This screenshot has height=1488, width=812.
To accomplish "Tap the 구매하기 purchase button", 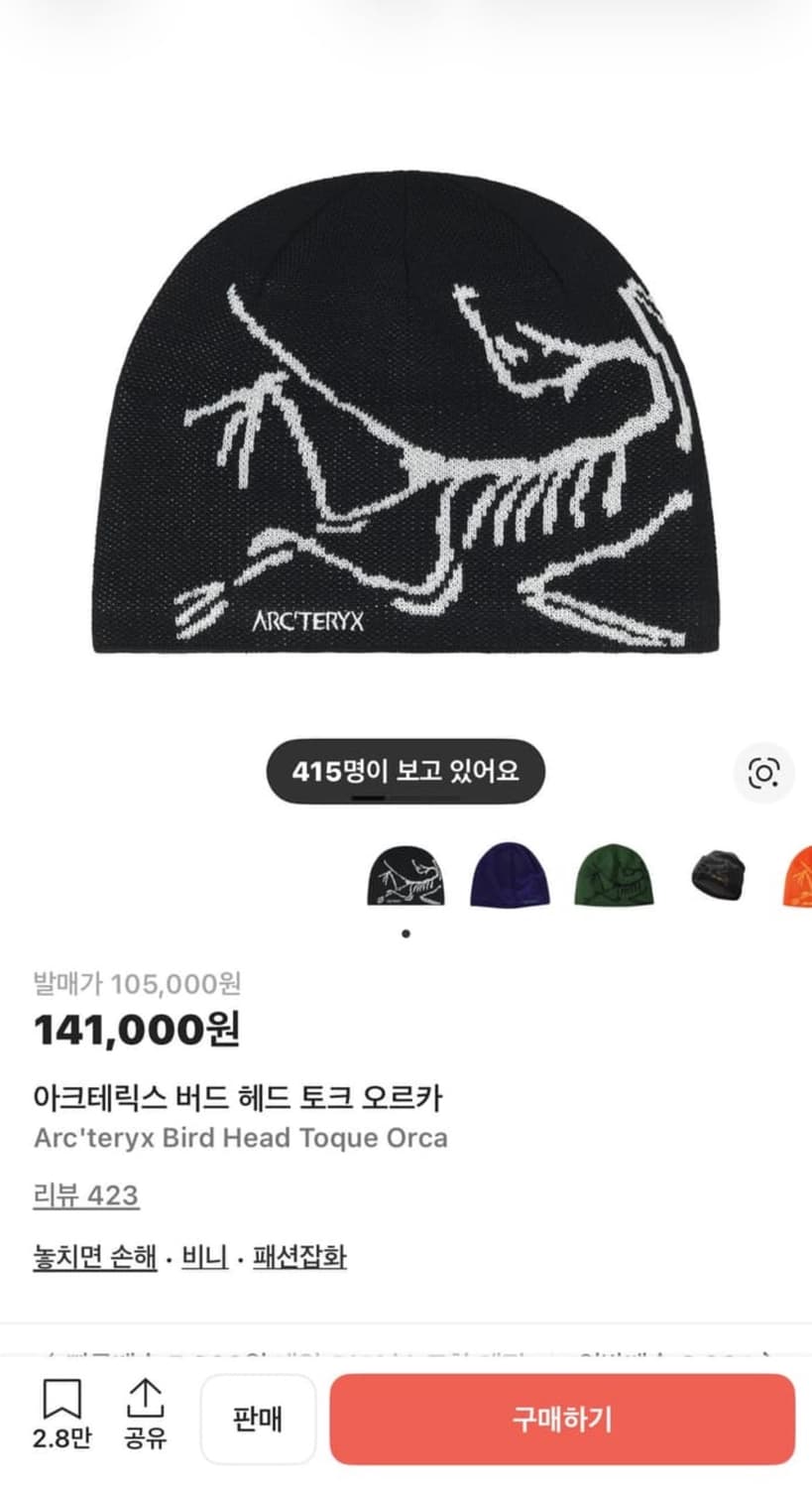I will pos(563,1419).
